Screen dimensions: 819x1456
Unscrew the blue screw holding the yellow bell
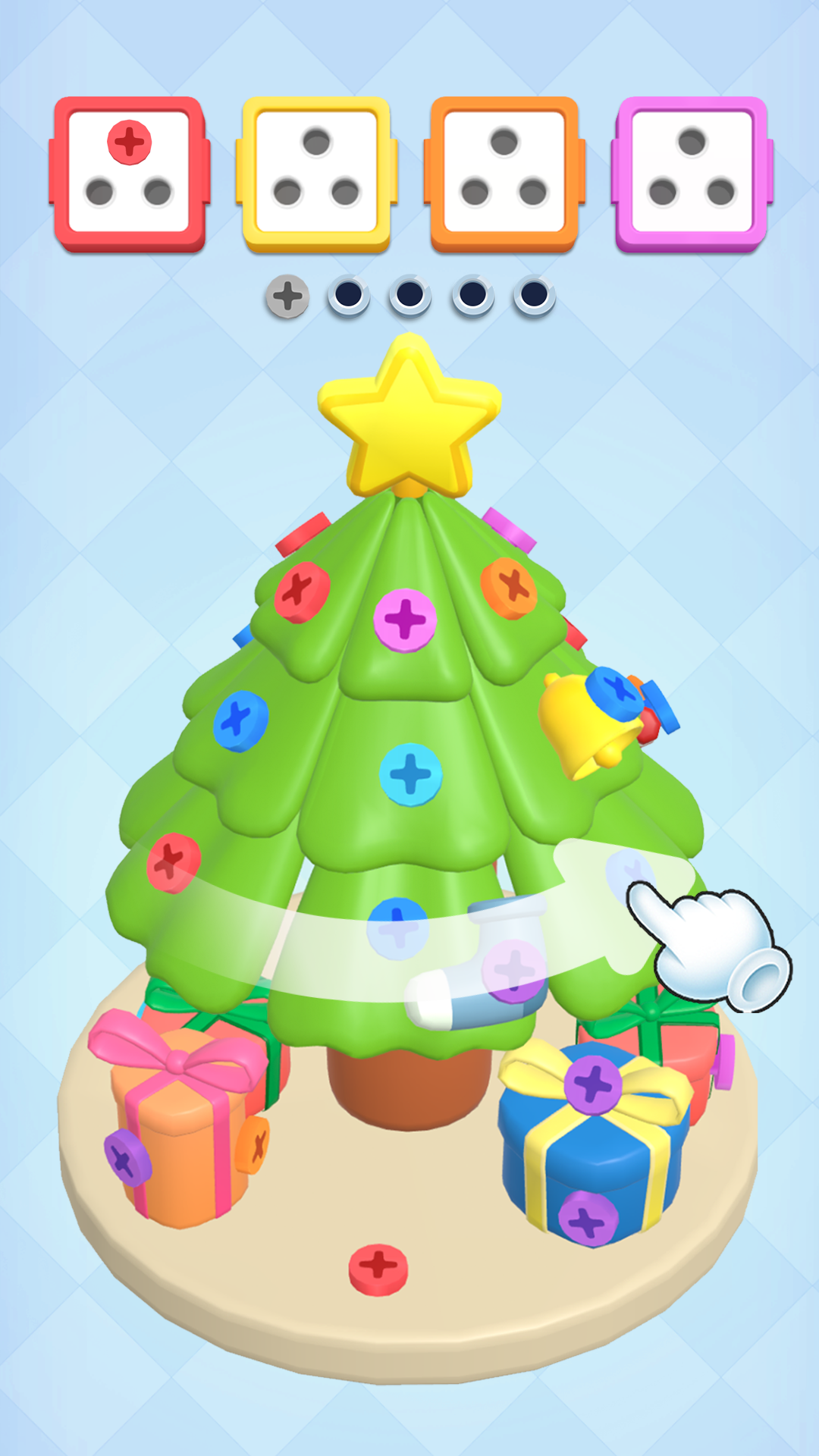click(x=614, y=693)
